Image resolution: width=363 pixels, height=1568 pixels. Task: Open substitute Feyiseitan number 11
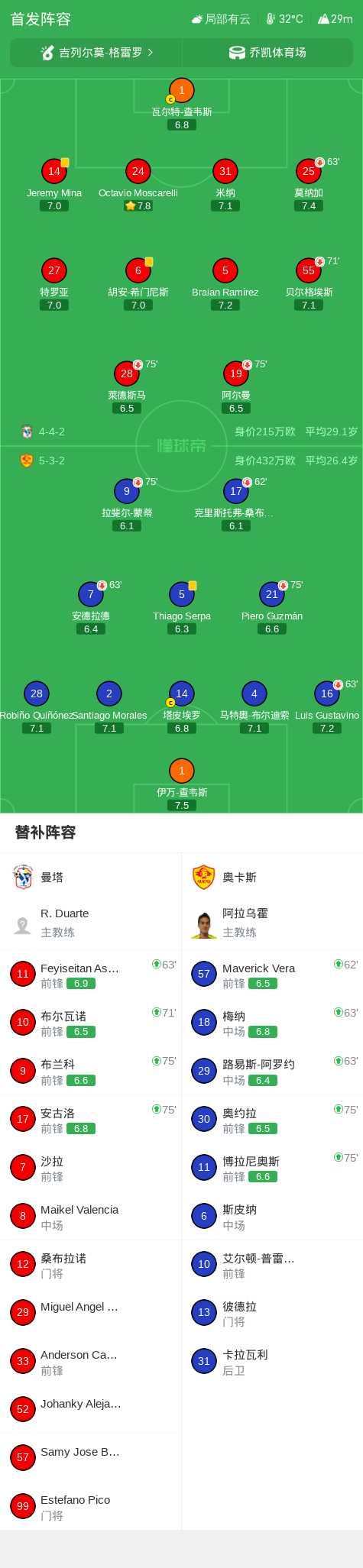click(90, 975)
